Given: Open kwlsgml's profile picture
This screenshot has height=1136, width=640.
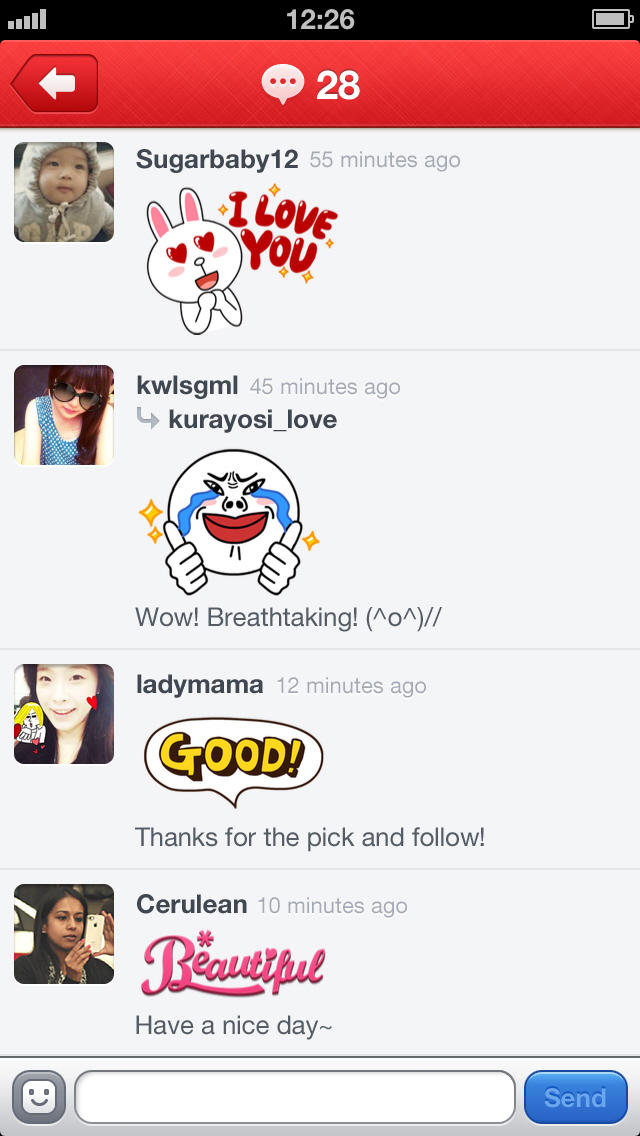Looking at the screenshot, I should pyautogui.click(x=64, y=415).
